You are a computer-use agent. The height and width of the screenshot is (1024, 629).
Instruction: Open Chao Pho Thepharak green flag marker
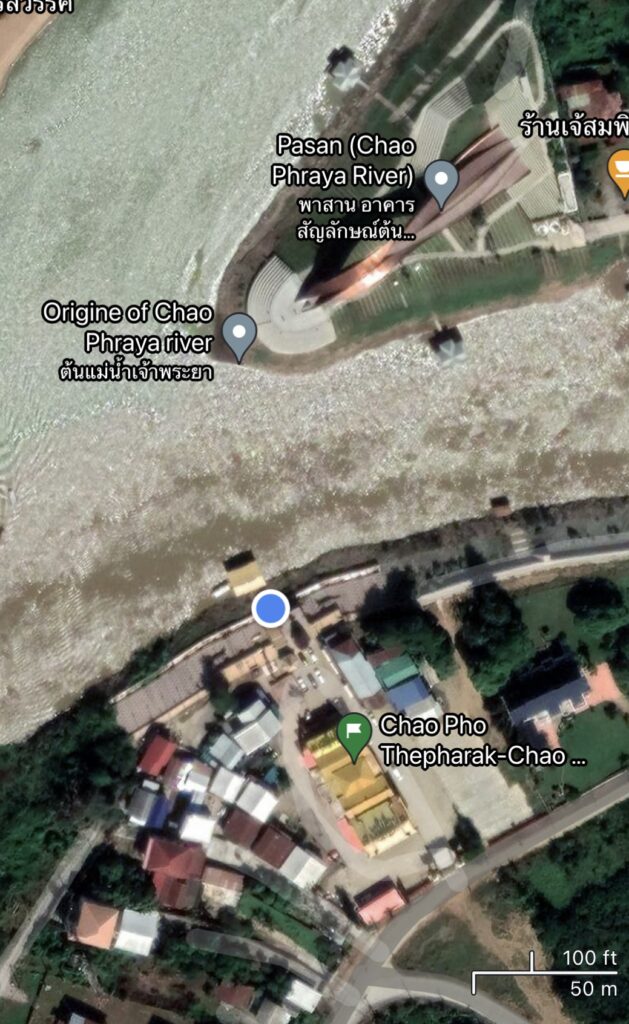tap(352, 734)
